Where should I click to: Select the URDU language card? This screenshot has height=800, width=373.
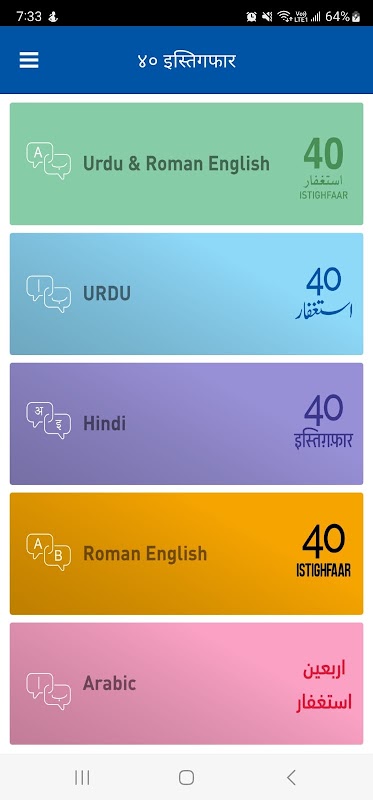[x=186, y=294]
